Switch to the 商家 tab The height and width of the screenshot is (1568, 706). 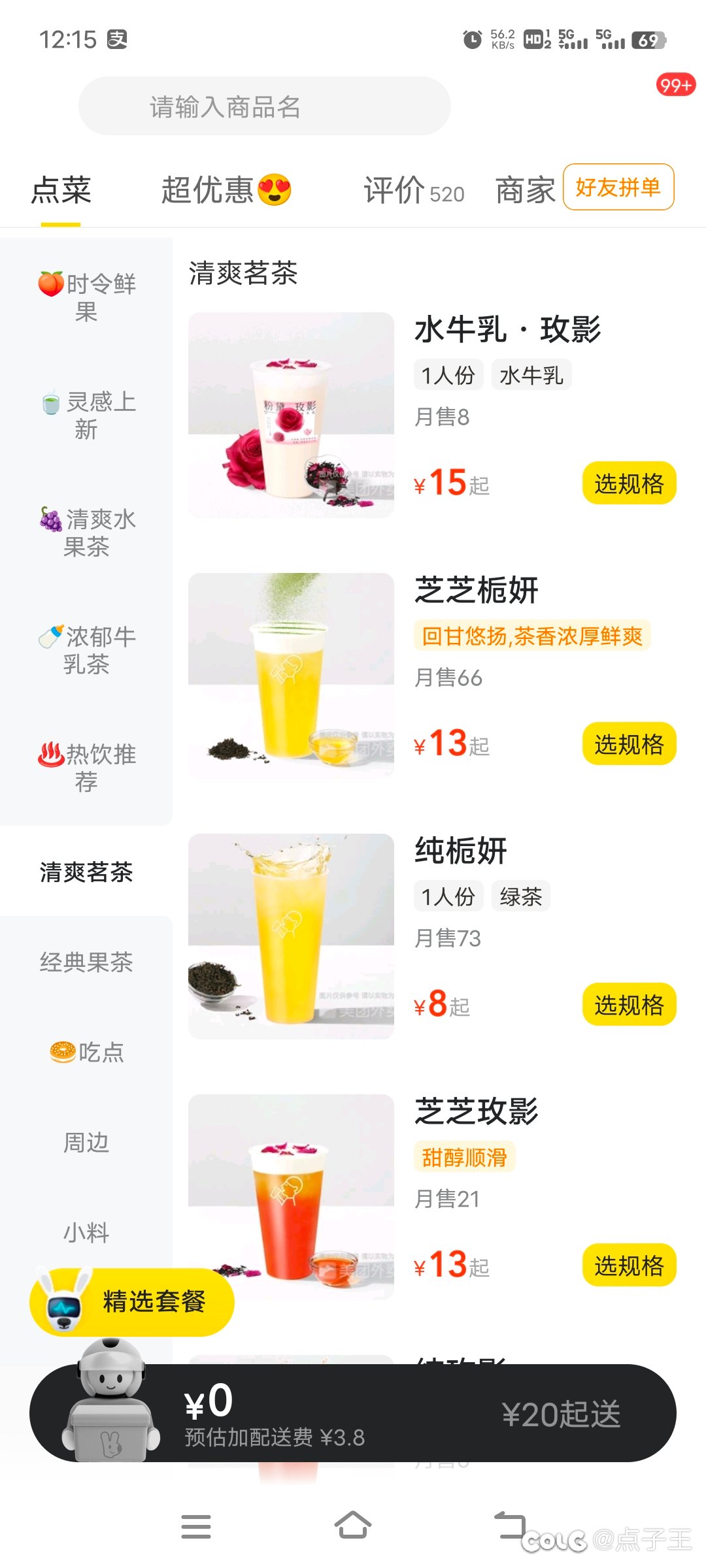pyautogui.click(x=524, y=190)
